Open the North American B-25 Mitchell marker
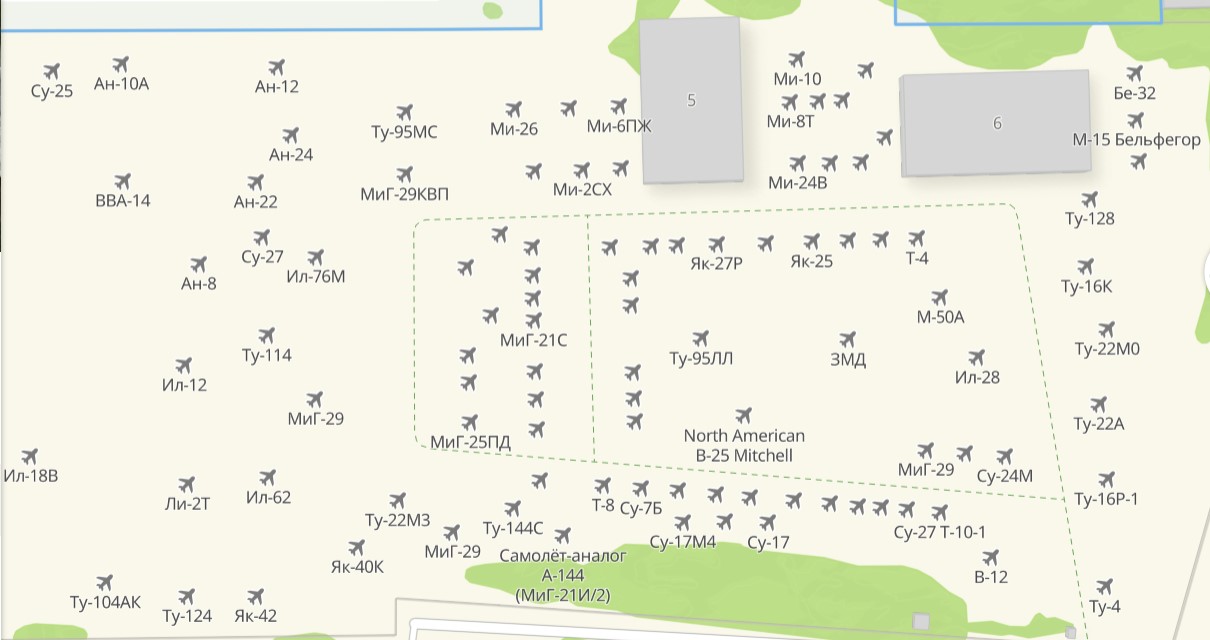Screen dimensions: 1210x640 pos(743,415)
